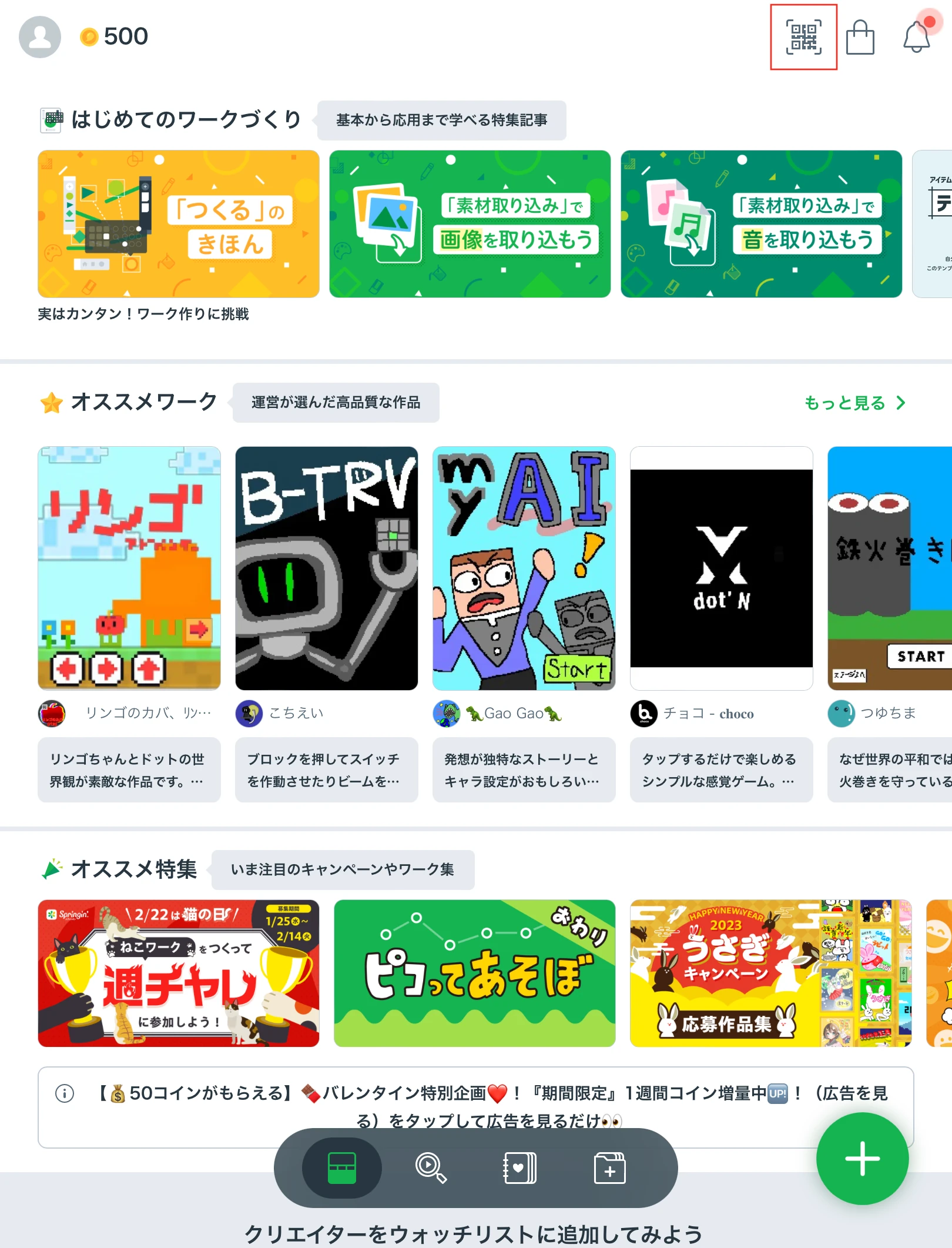Open the うさぎキャンペーン 応募作品集 banner

pyautogui.click(x=770, y=973)
